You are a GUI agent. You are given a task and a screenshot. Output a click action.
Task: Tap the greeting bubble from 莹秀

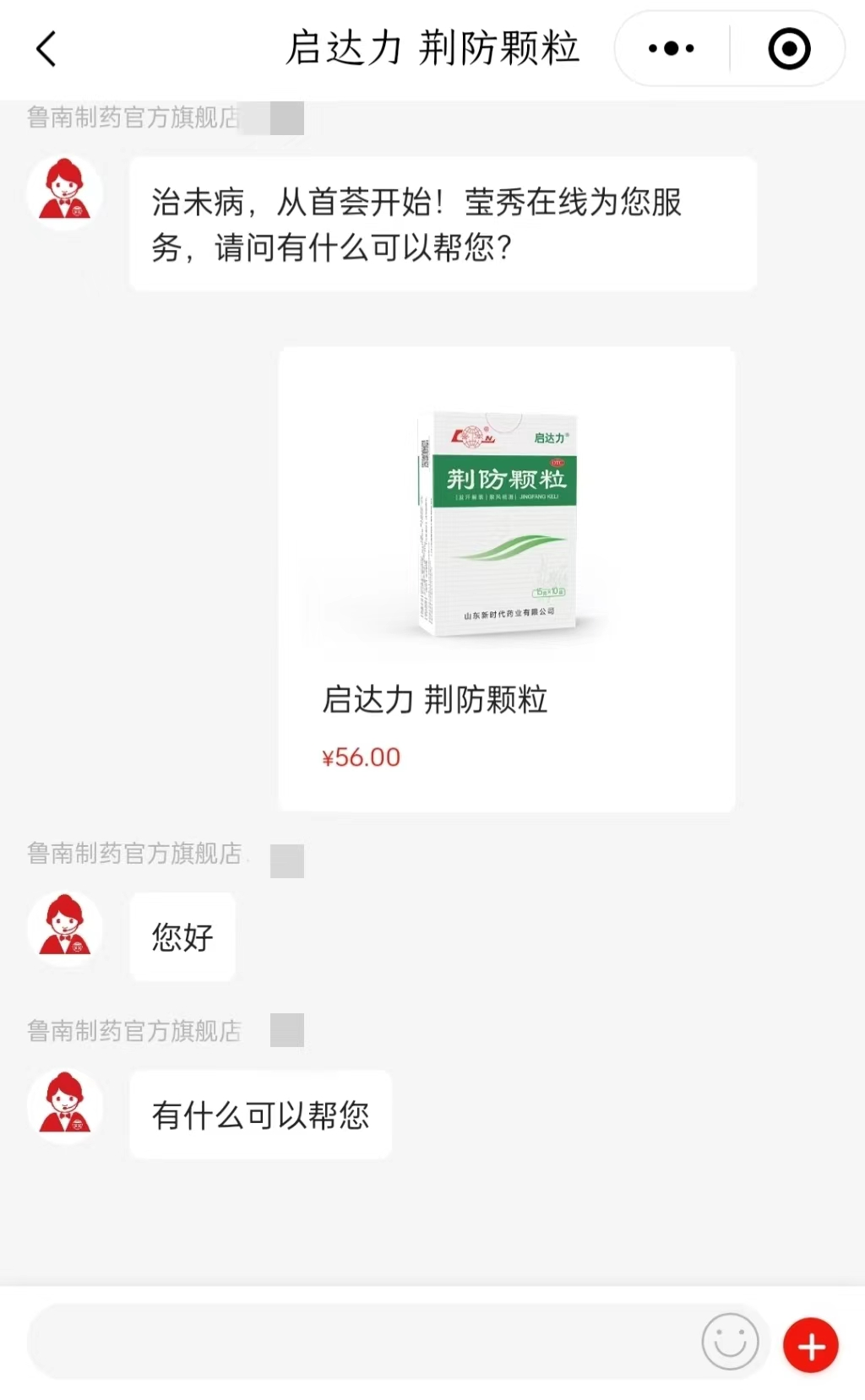[x=443, y=222]
